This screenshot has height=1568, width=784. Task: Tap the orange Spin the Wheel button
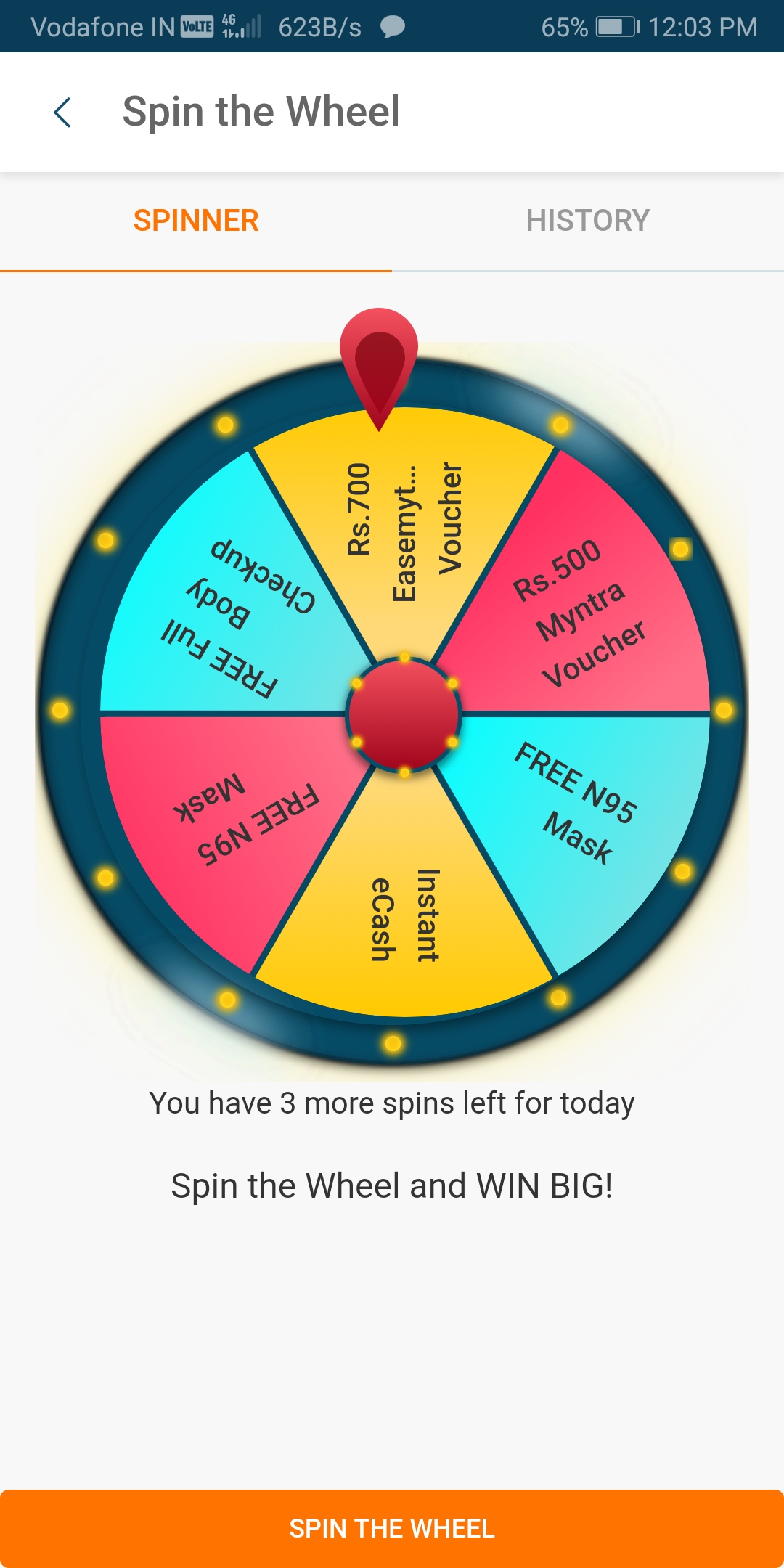point(392,1527)
